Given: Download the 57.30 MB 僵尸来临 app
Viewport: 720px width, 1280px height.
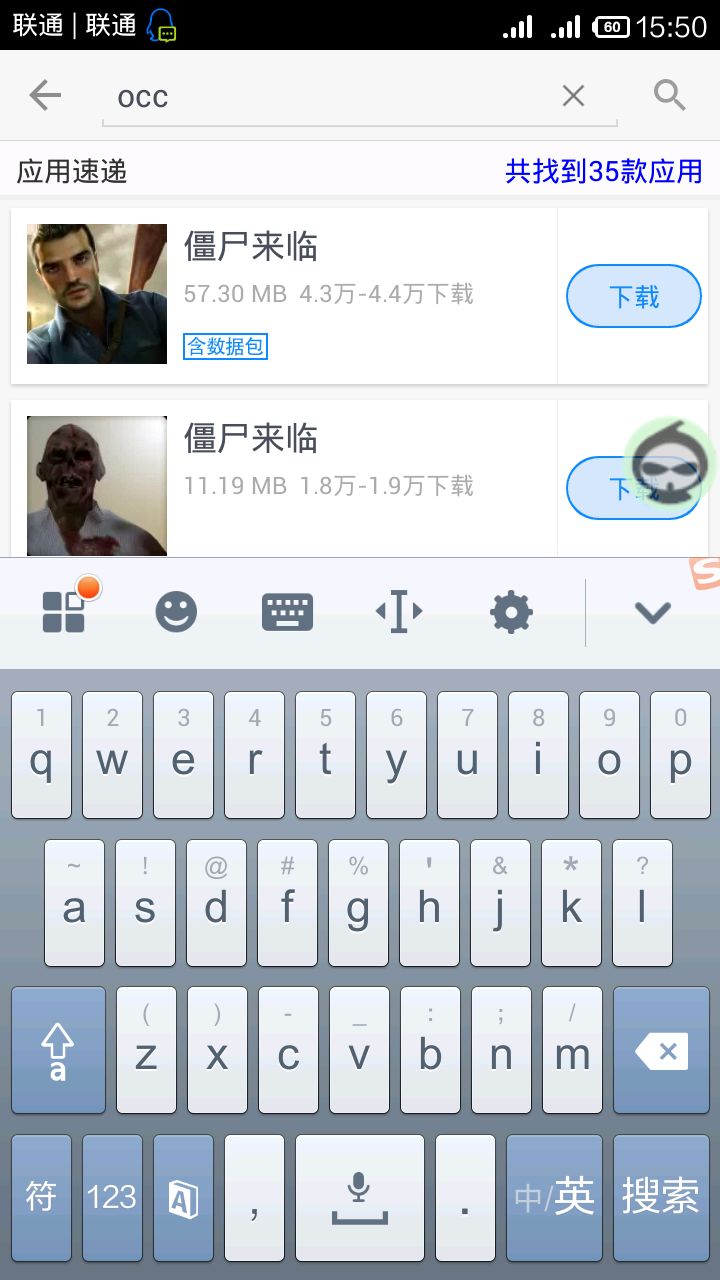Looking at the screenshot, I should pyautogui.click(x=634, y=296).
